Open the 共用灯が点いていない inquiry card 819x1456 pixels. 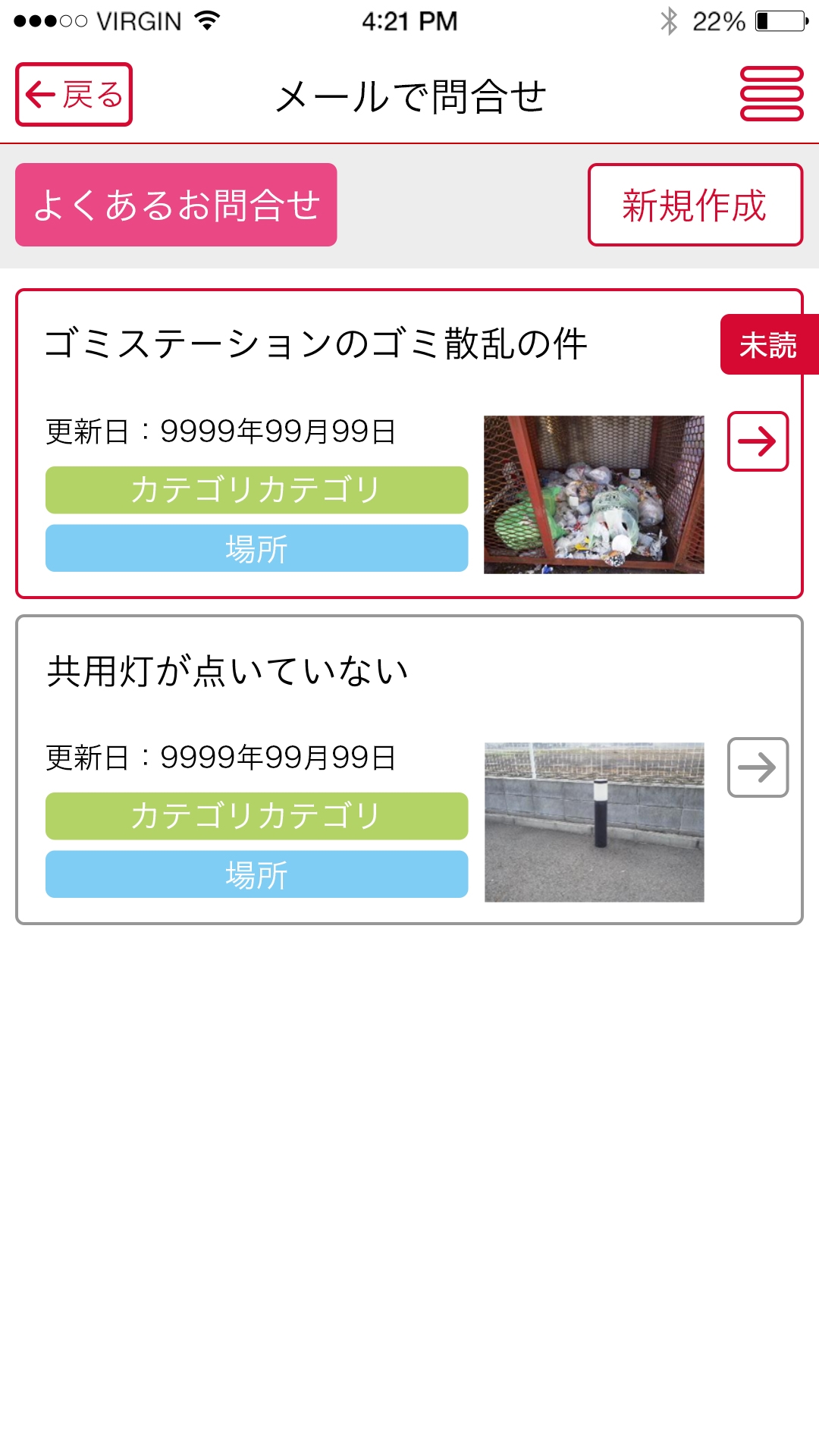409,770
